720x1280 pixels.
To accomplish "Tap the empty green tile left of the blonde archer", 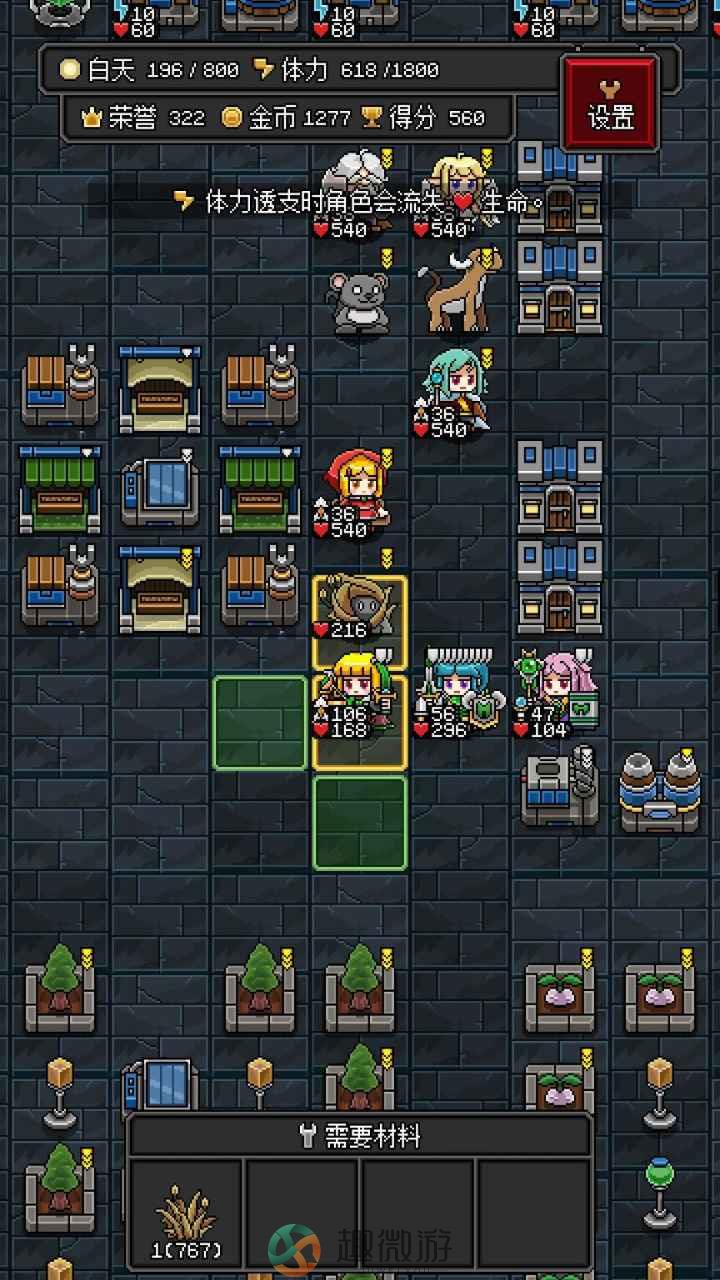I will point(260,723).
